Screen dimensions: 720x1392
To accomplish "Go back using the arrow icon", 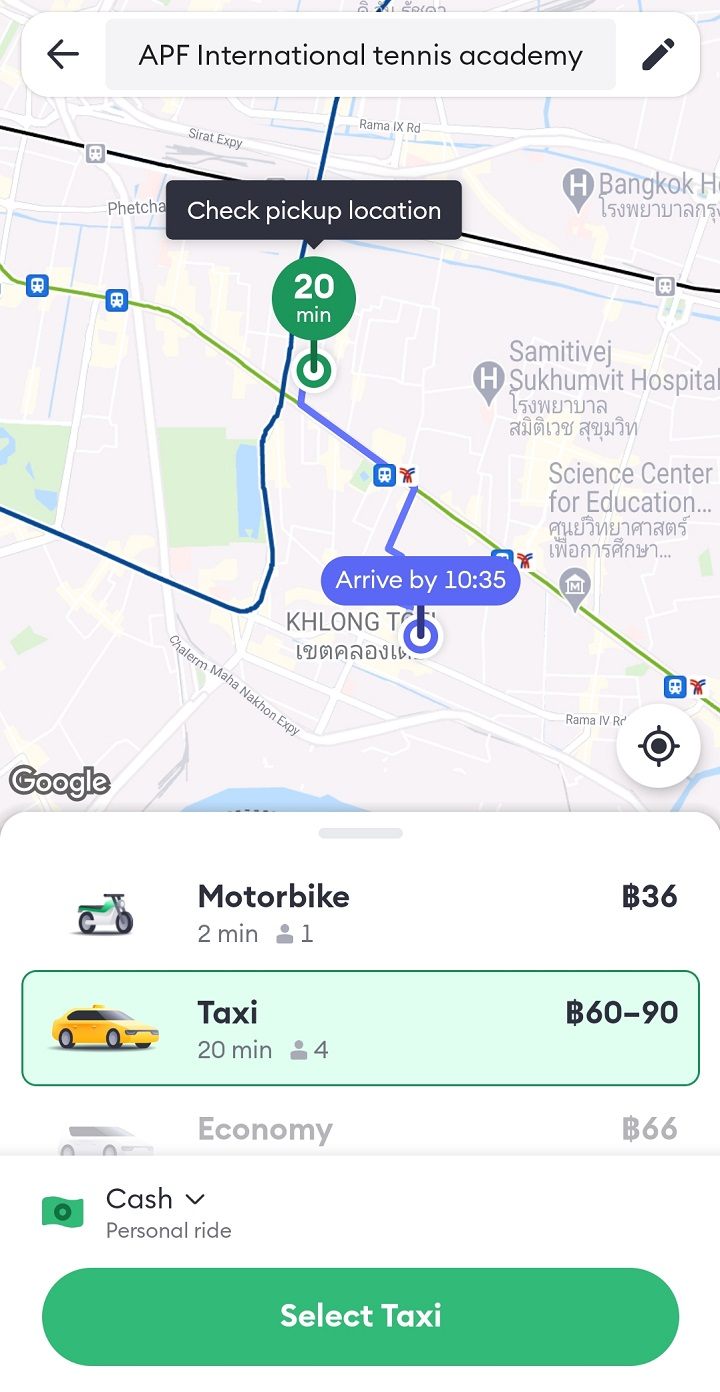I will pyautogui.click(x=62, y=55).
